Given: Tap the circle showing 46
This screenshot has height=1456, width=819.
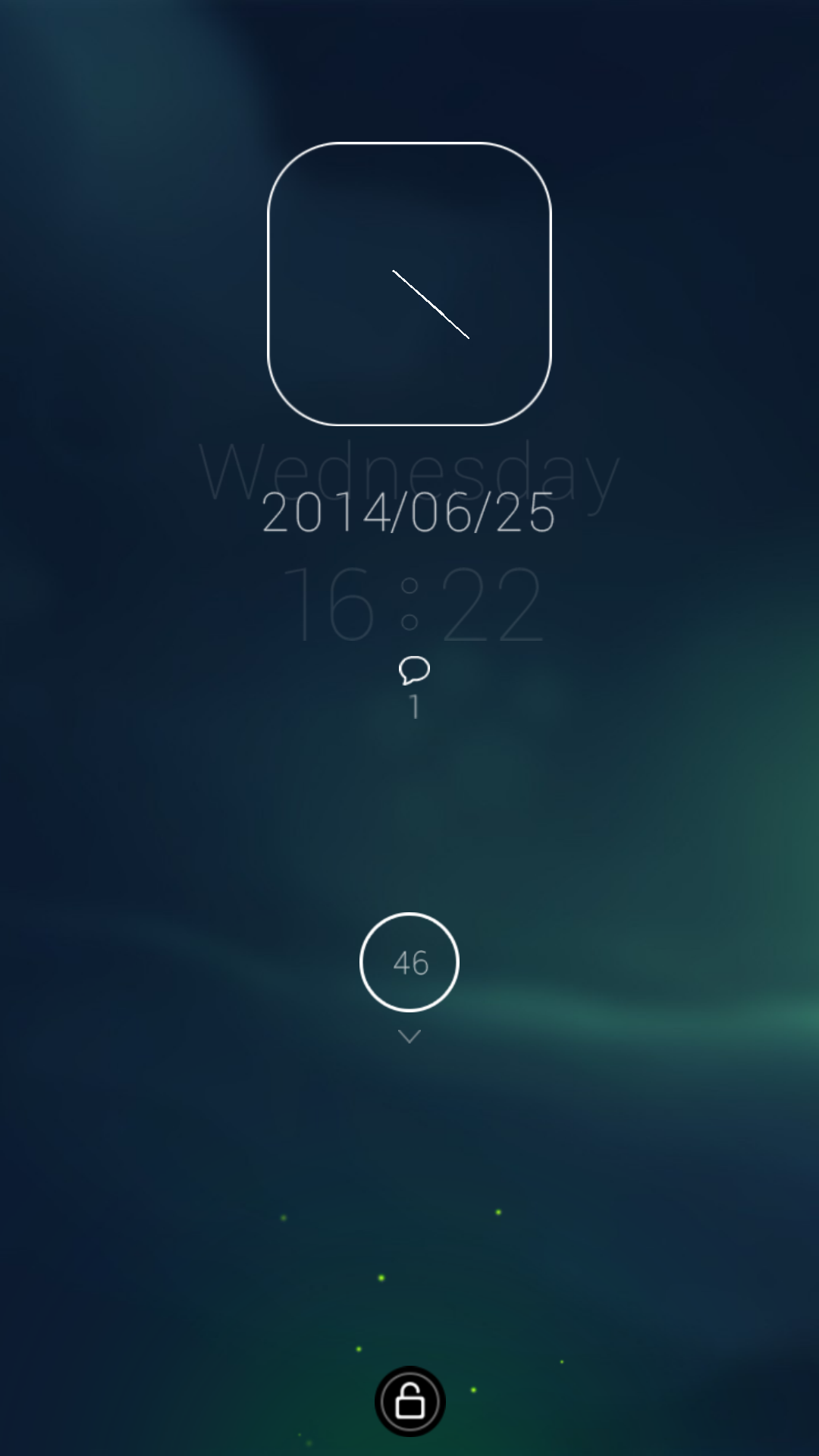Looking at the screenshot, I should tap(409, 962).
